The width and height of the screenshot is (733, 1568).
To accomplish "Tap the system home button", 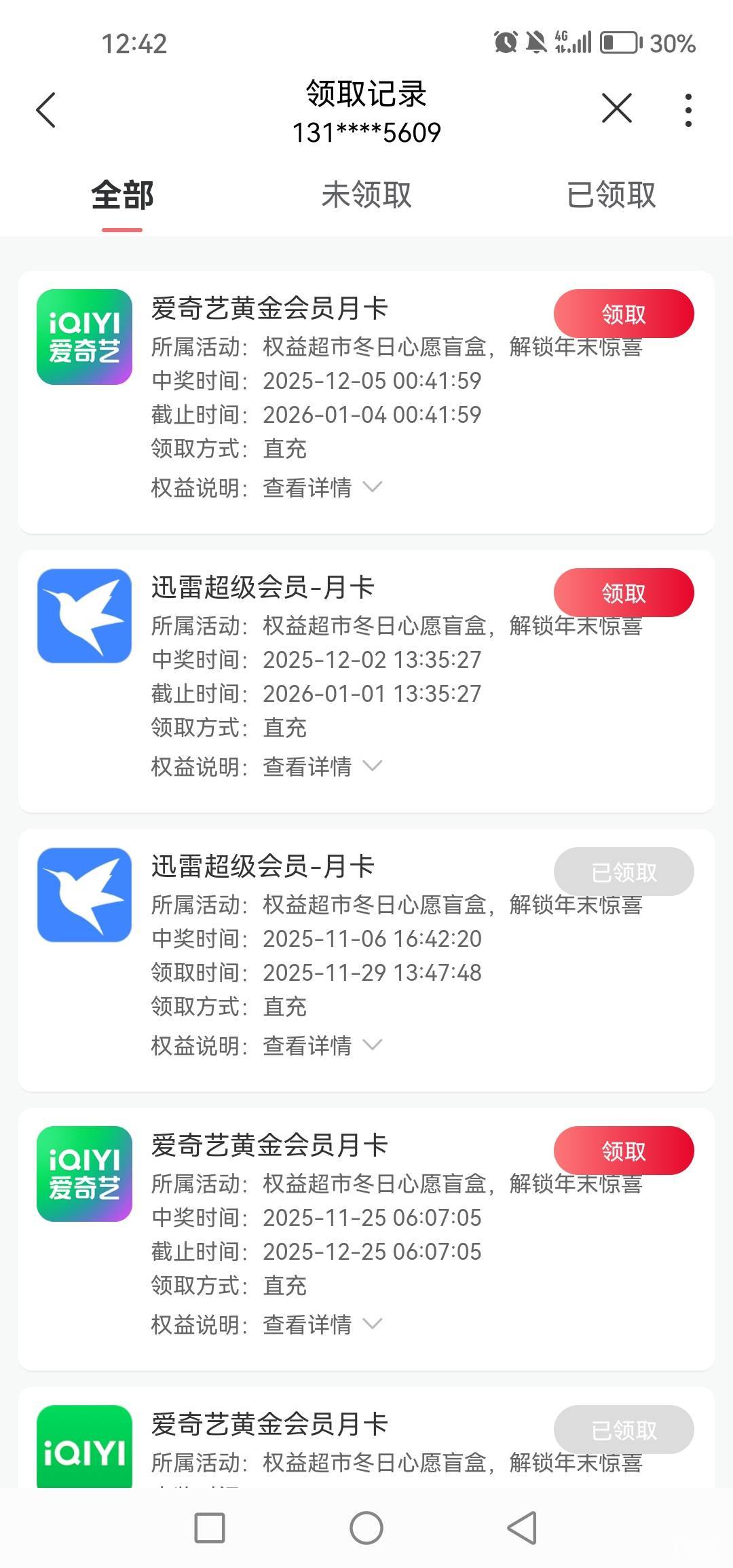I will click(366, 1528).
